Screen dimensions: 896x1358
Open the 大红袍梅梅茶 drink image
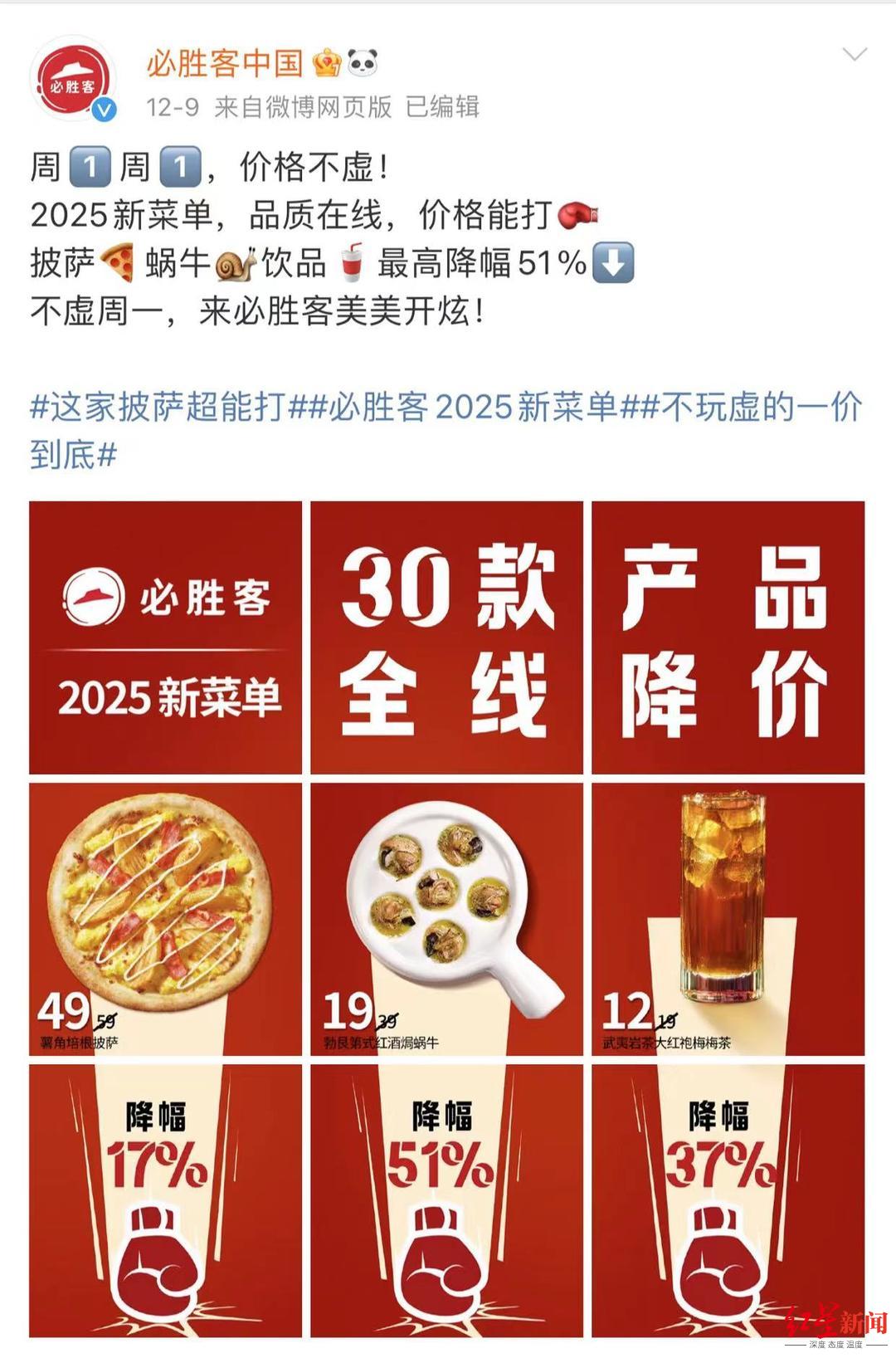[728, 919]
